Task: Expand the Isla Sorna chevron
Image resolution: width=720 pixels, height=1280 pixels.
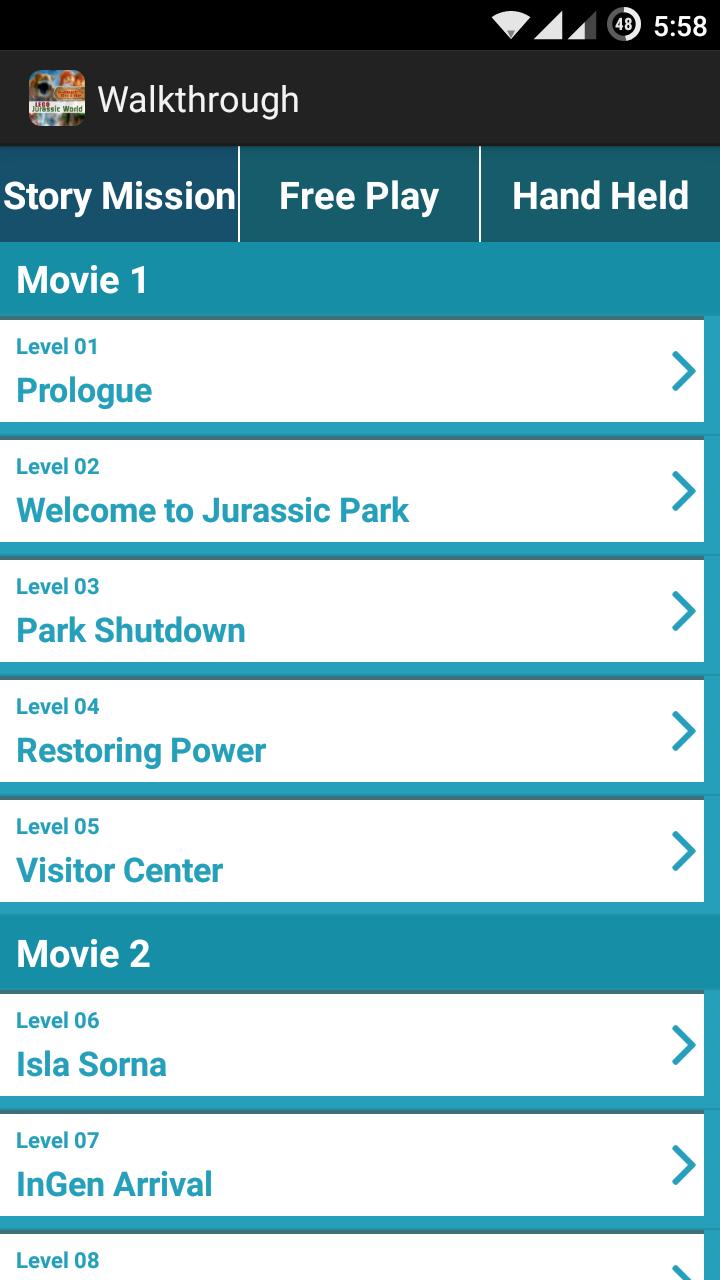Action: coord(686,1045)
